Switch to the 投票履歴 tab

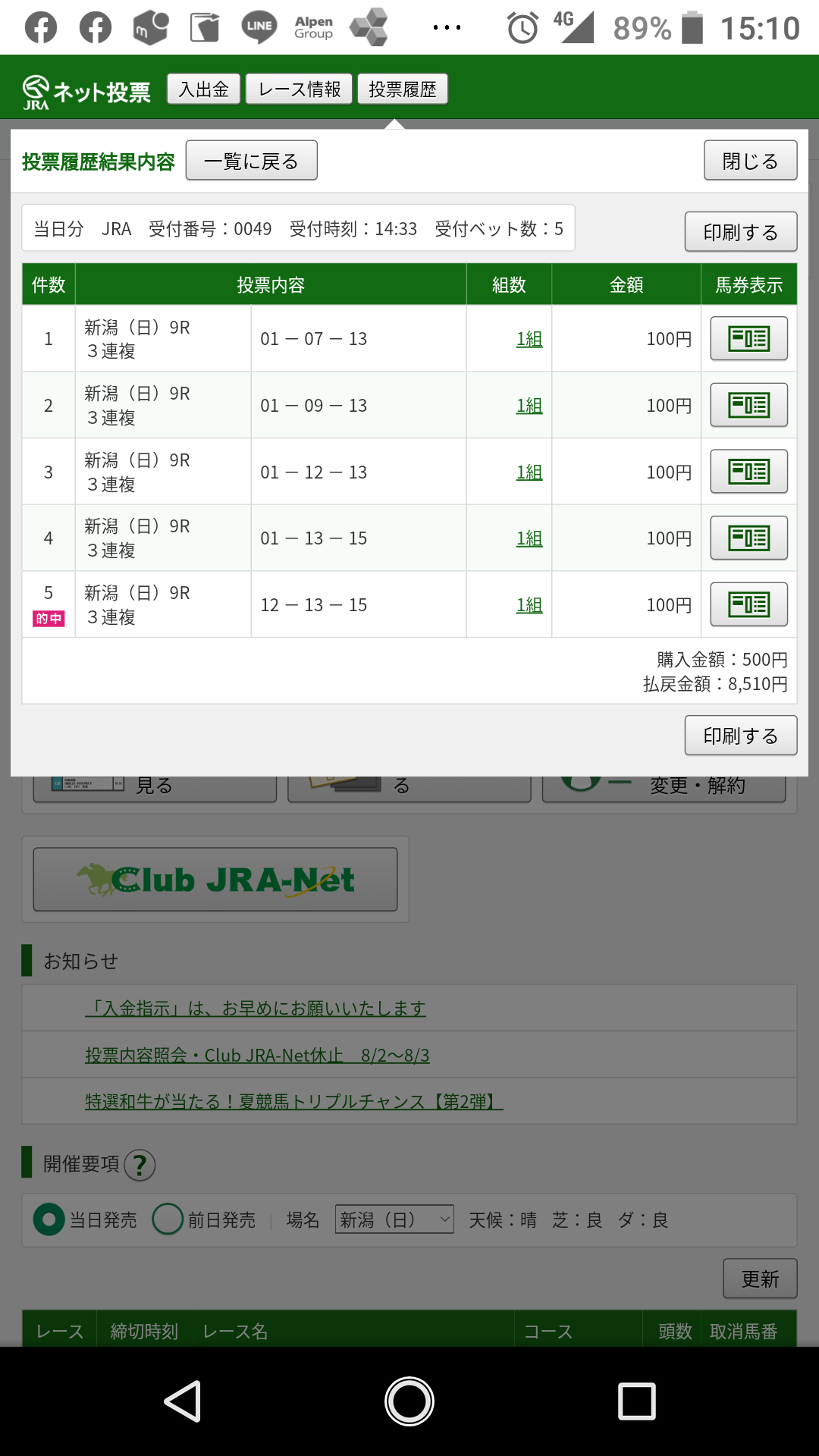402,89
